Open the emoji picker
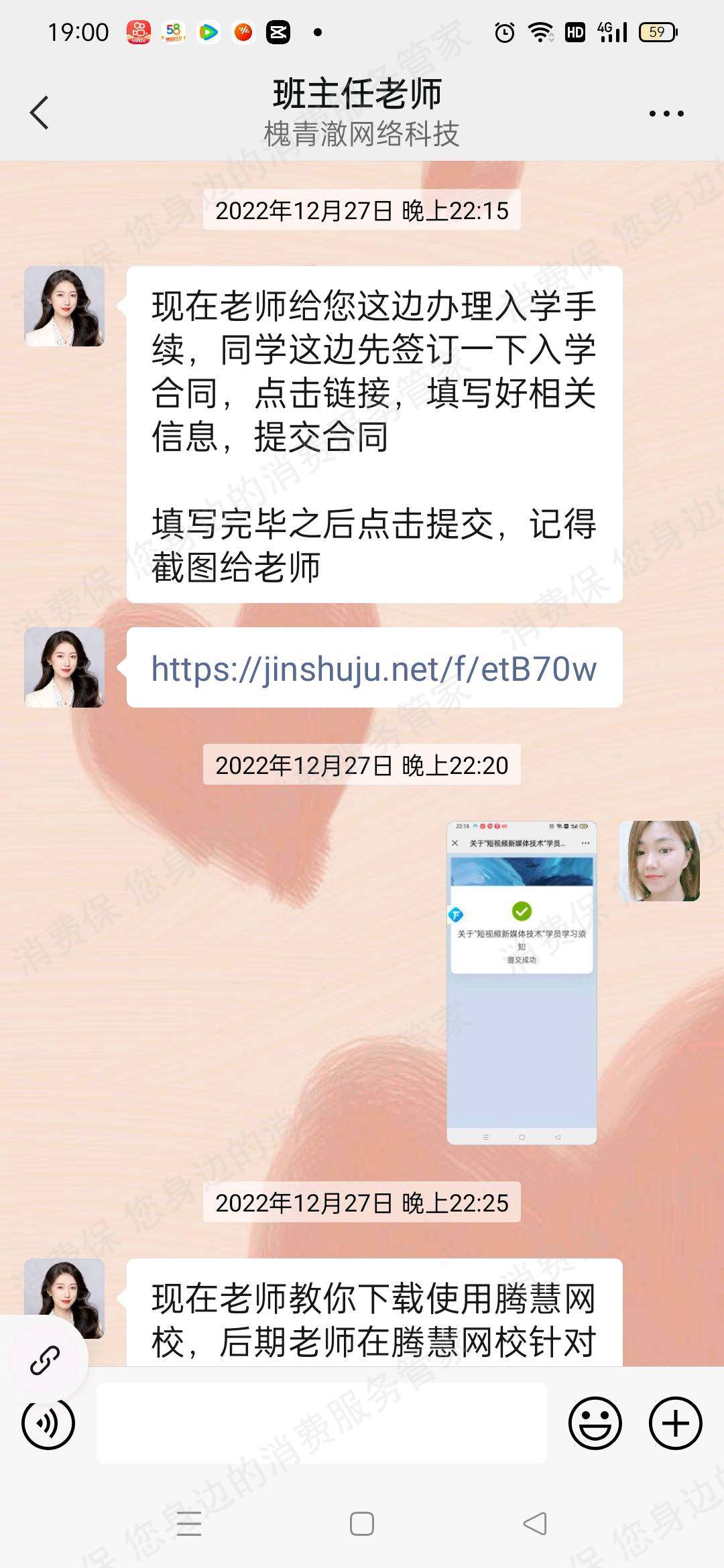The width and height of the screenshot is (724, 1568). click(595, 1423)
